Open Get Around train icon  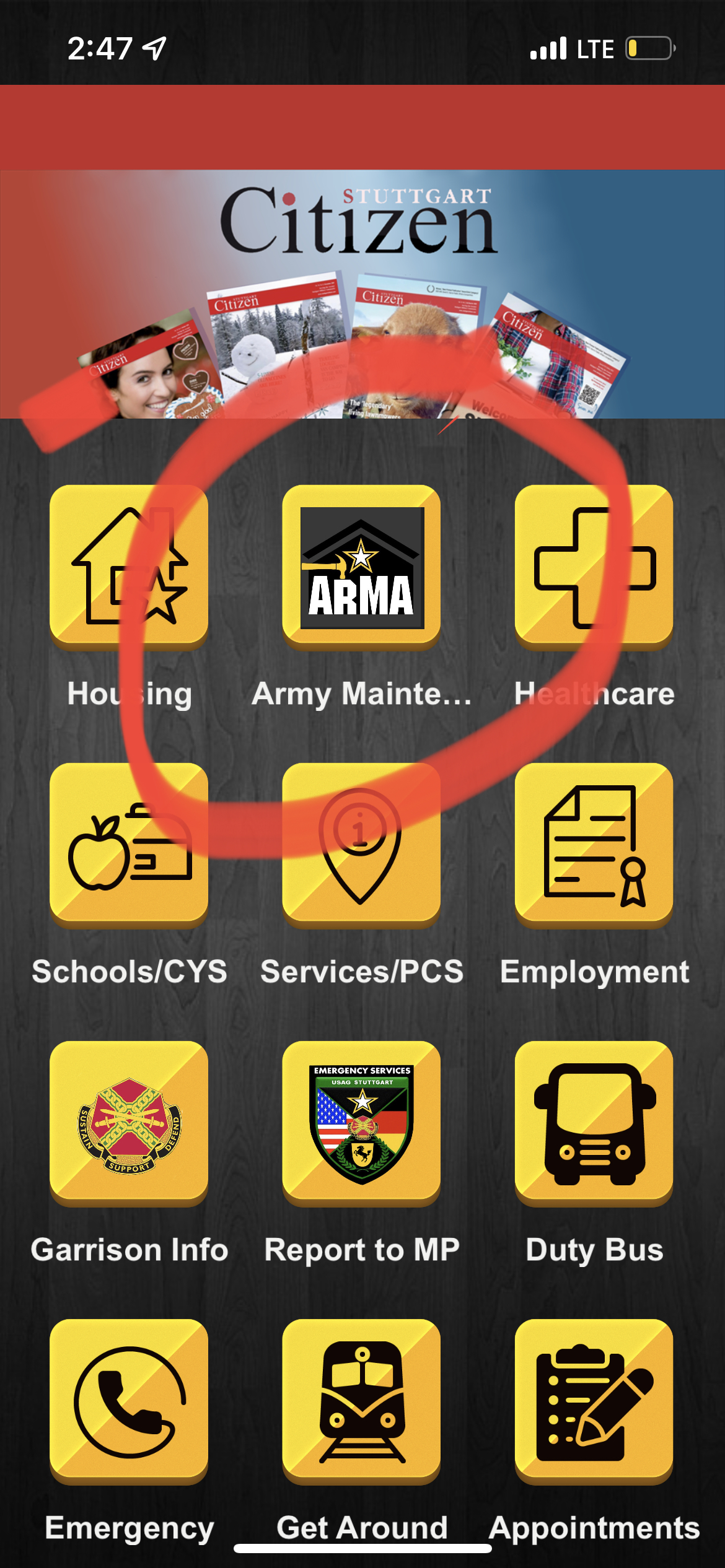pos(361,1403)
